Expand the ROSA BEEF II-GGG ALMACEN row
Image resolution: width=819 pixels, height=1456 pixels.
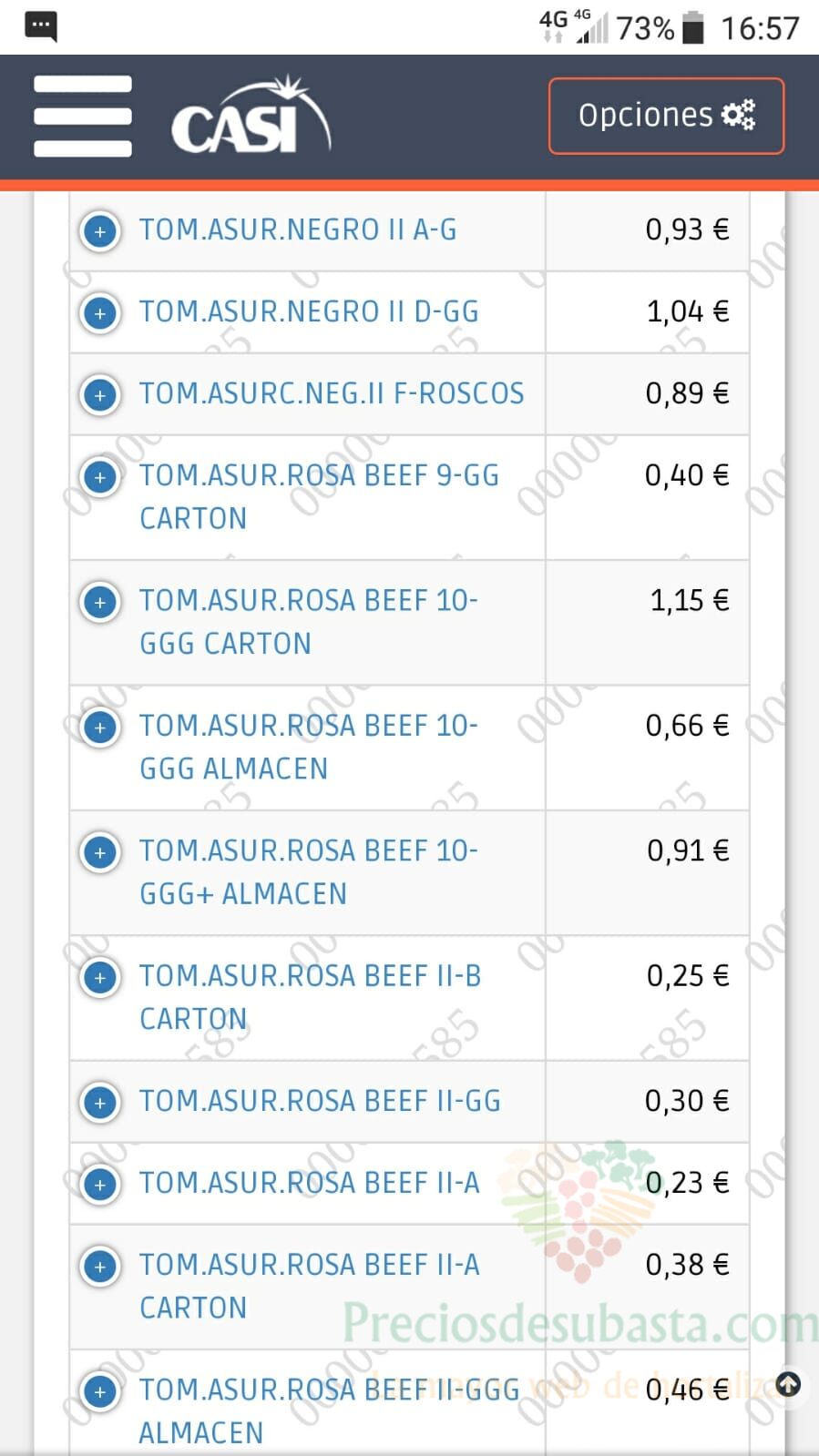pos(100,1391)
